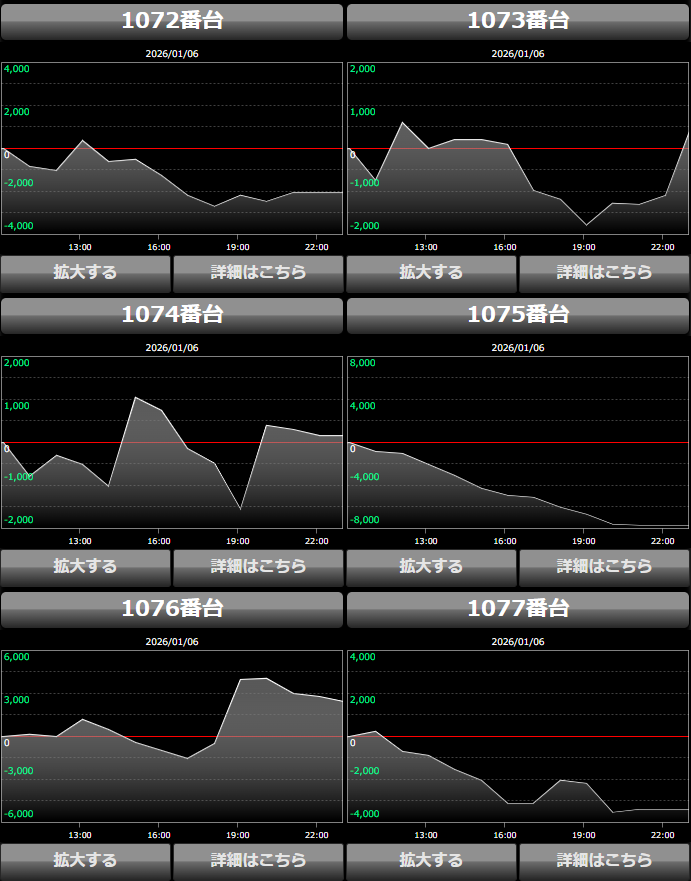Choose the 1076番台 header

[172, 609]
